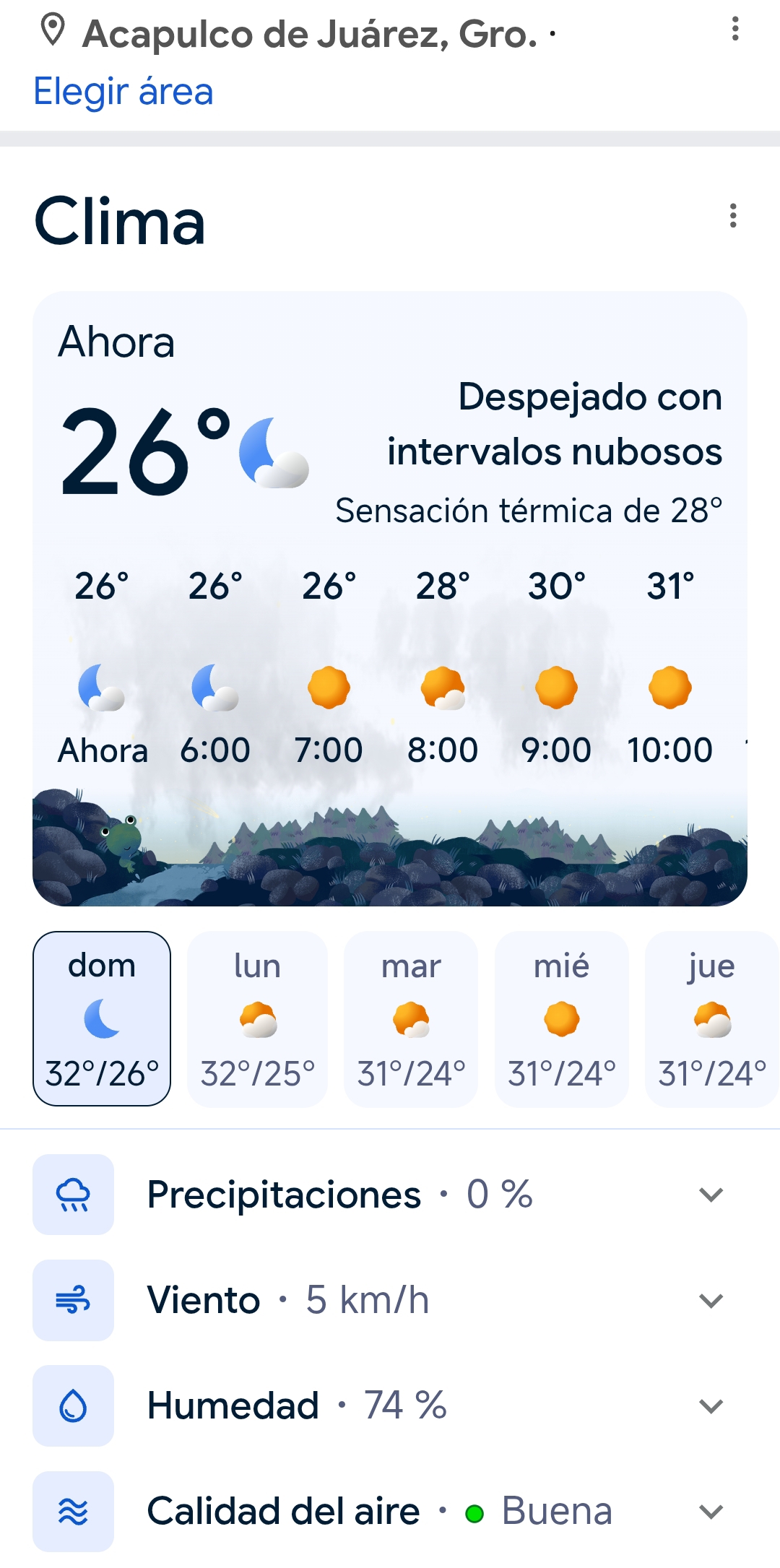
Task: Expand the Viento section
Action: (711, 1301)
